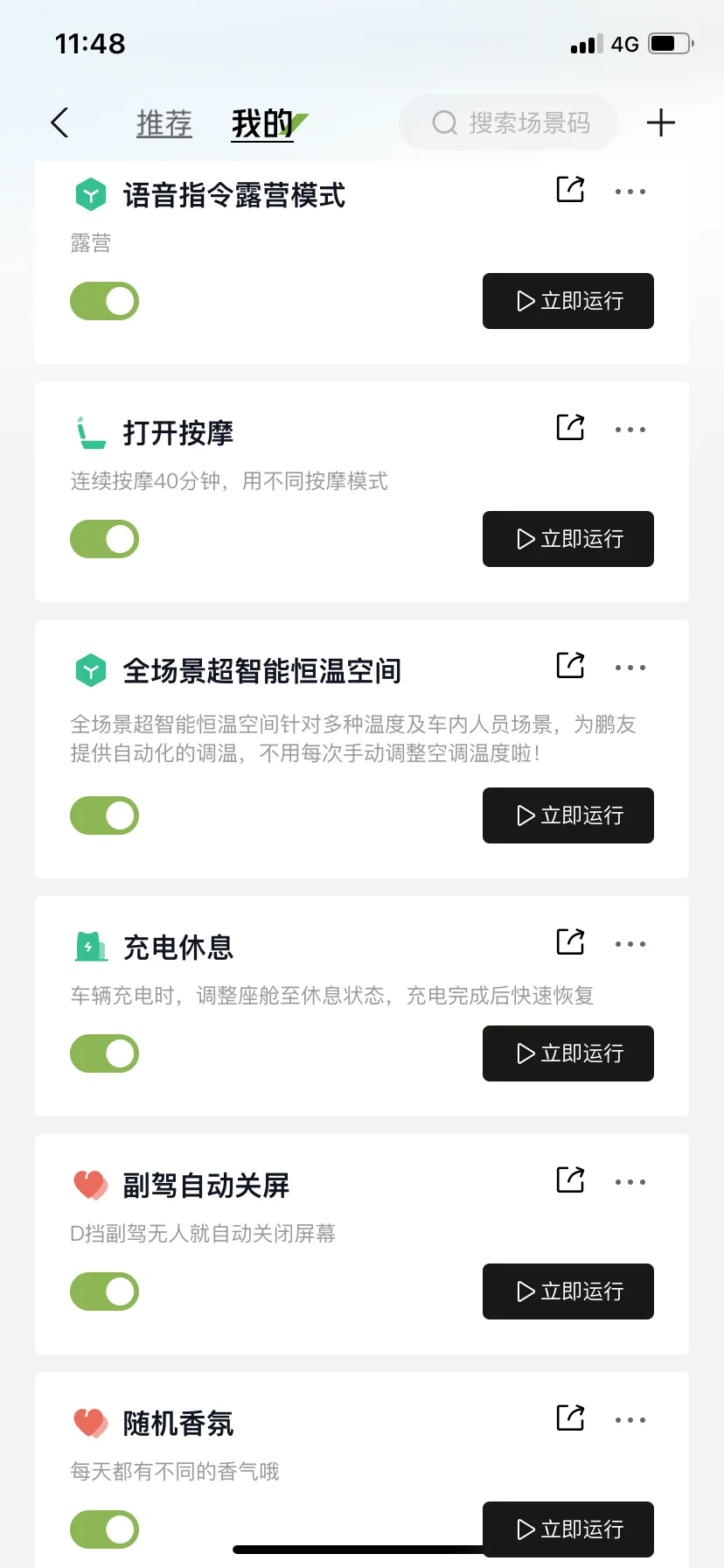
Task: Switch to the 推荐 tab
Action: pyautogui.click(x=164, y=123)
